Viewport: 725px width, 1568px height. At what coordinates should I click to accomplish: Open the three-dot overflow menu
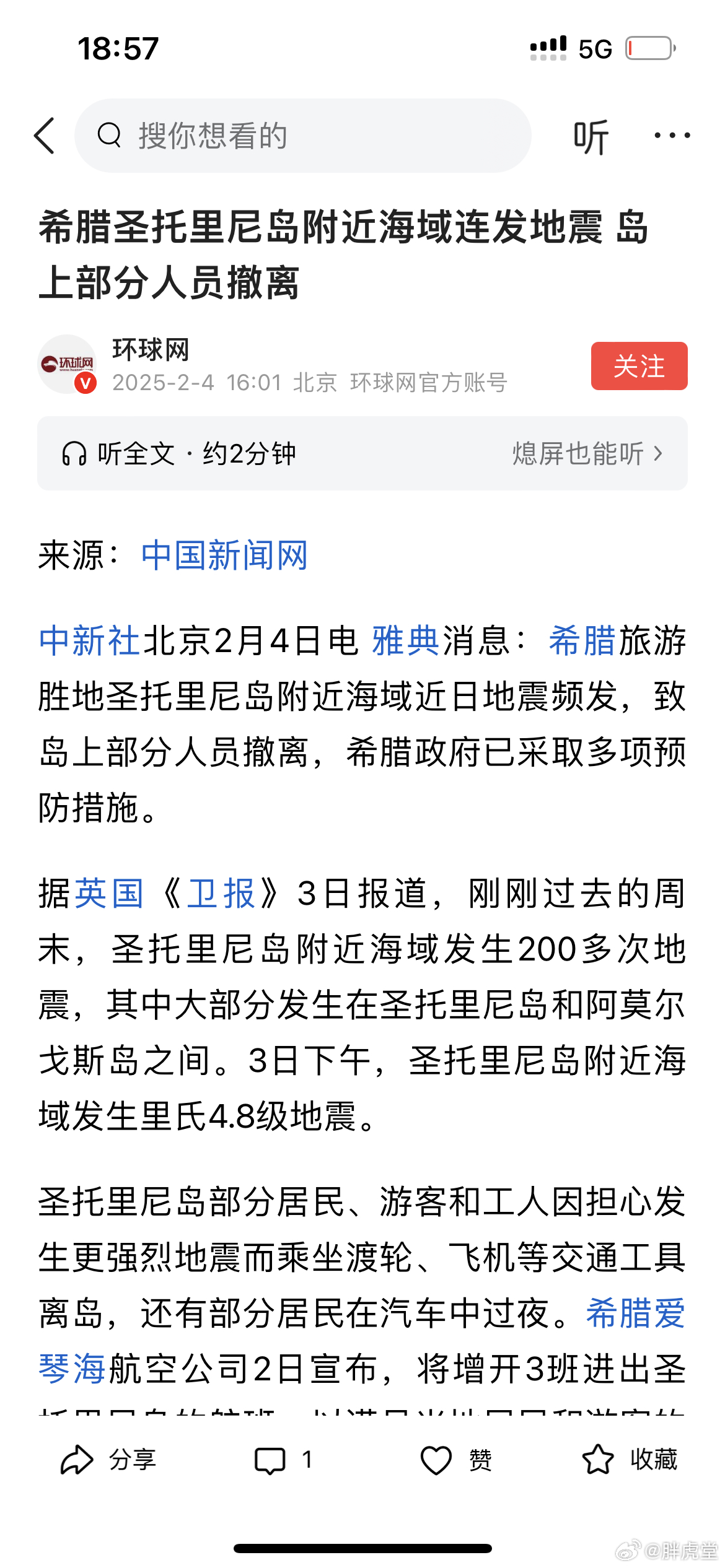672,135
